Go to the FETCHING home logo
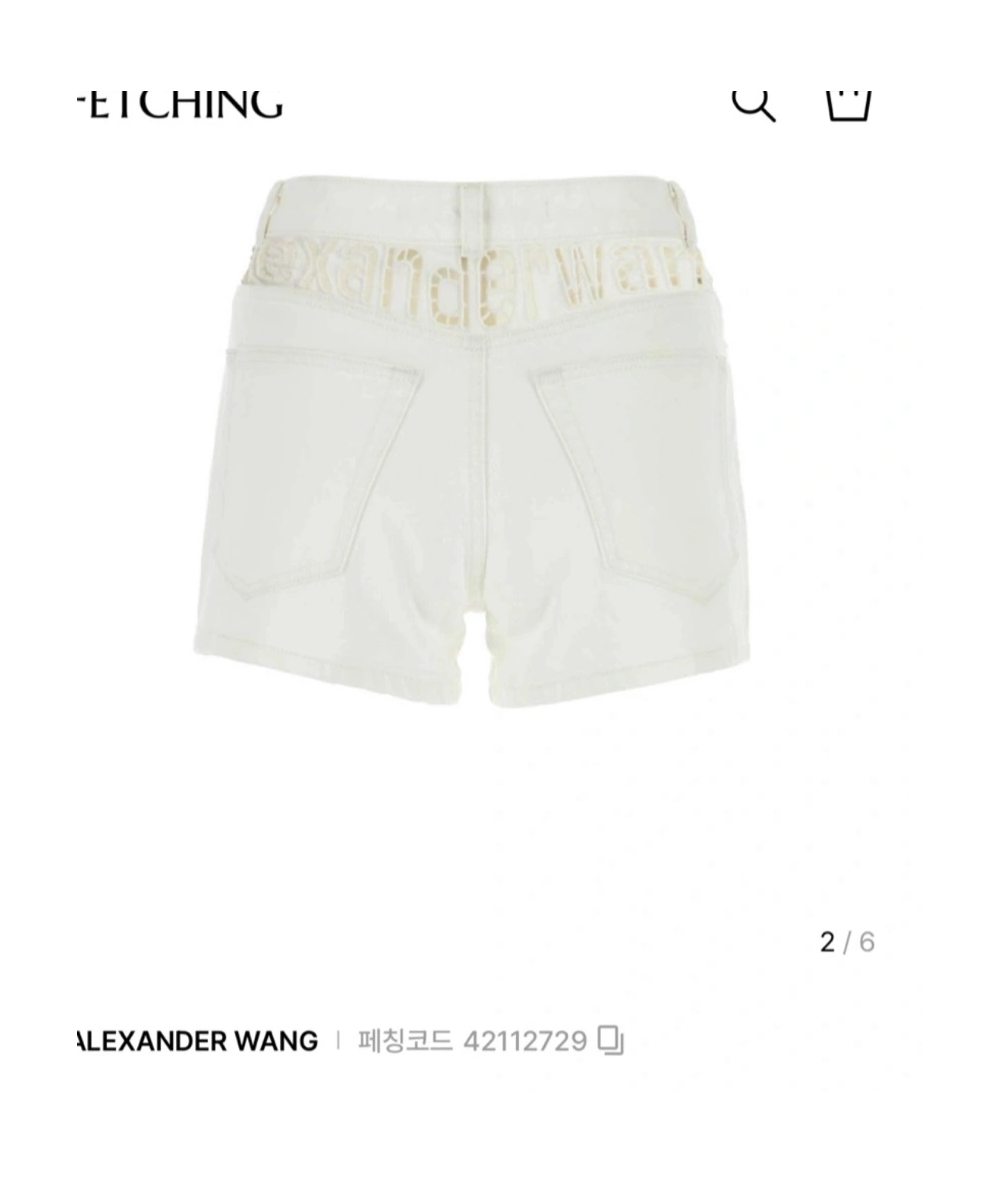 tap(181, 104)
